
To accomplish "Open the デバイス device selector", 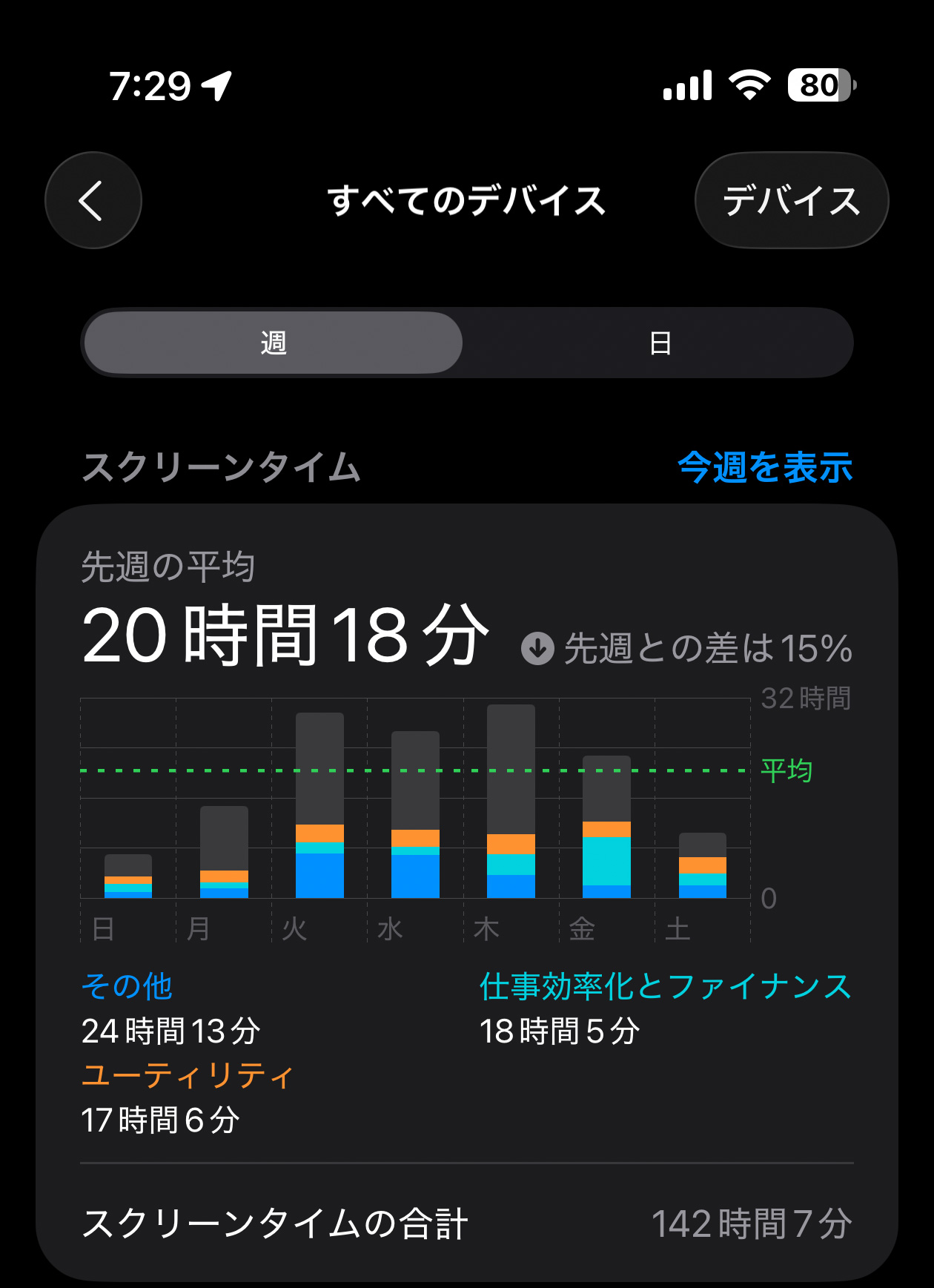I will (791, 200).
